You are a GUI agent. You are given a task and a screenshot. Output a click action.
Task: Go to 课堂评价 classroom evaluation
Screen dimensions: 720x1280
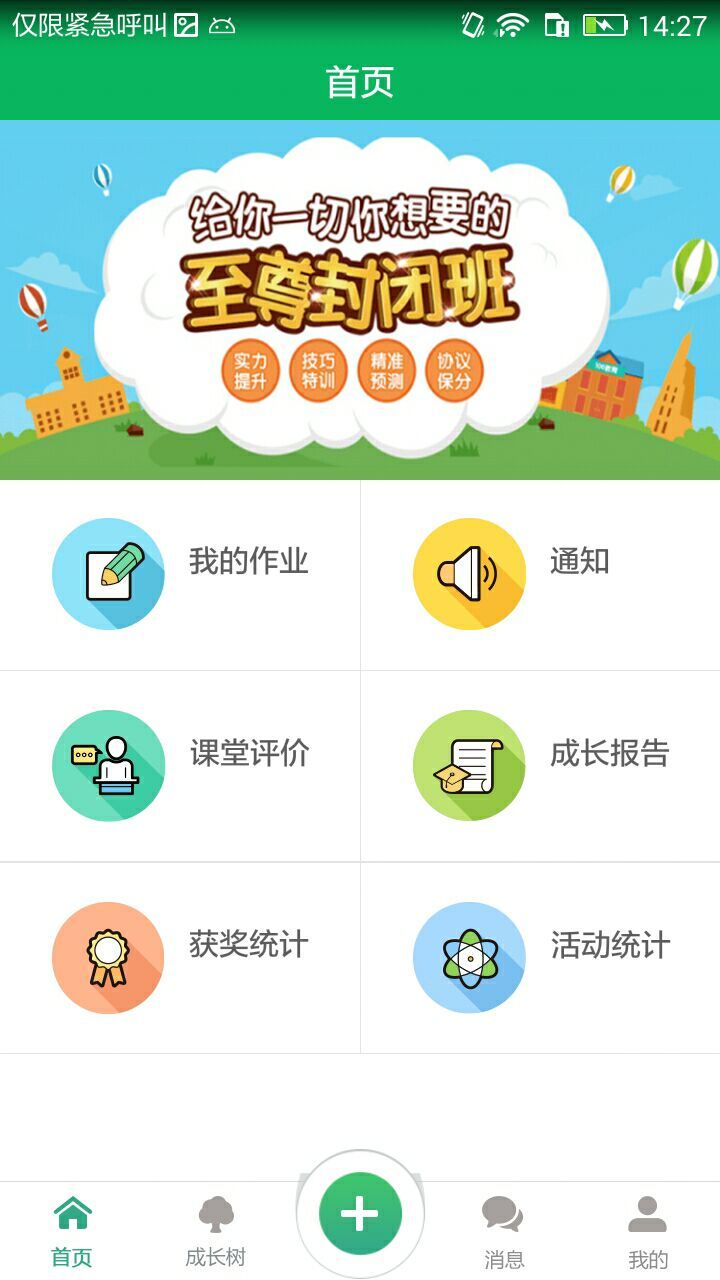coord(180,766)
